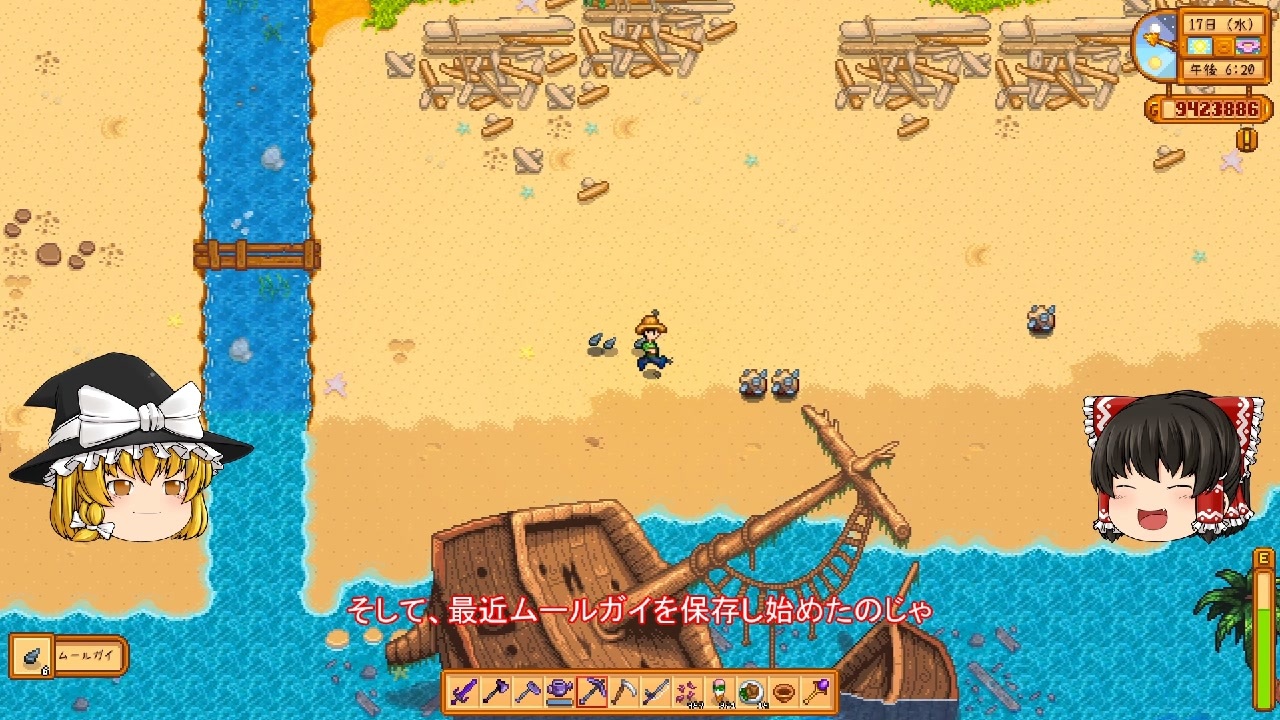This screenshot has width=1280, height=720.
Task: Select the dark blade in the toolbar
Action: [x=656, y=691]
